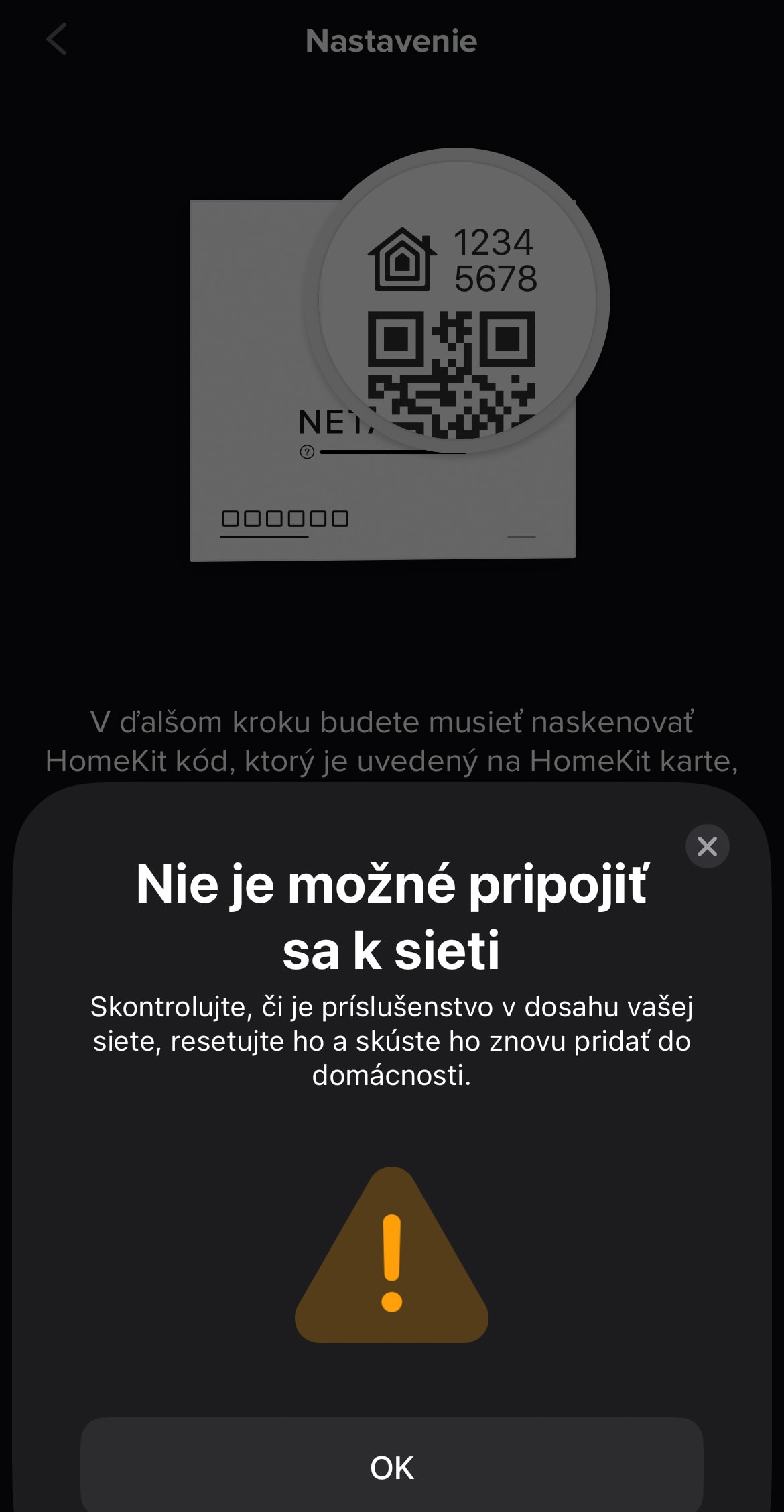Dismiss the network error sheet with X
Screen dimensions: 784x1512
707,846
